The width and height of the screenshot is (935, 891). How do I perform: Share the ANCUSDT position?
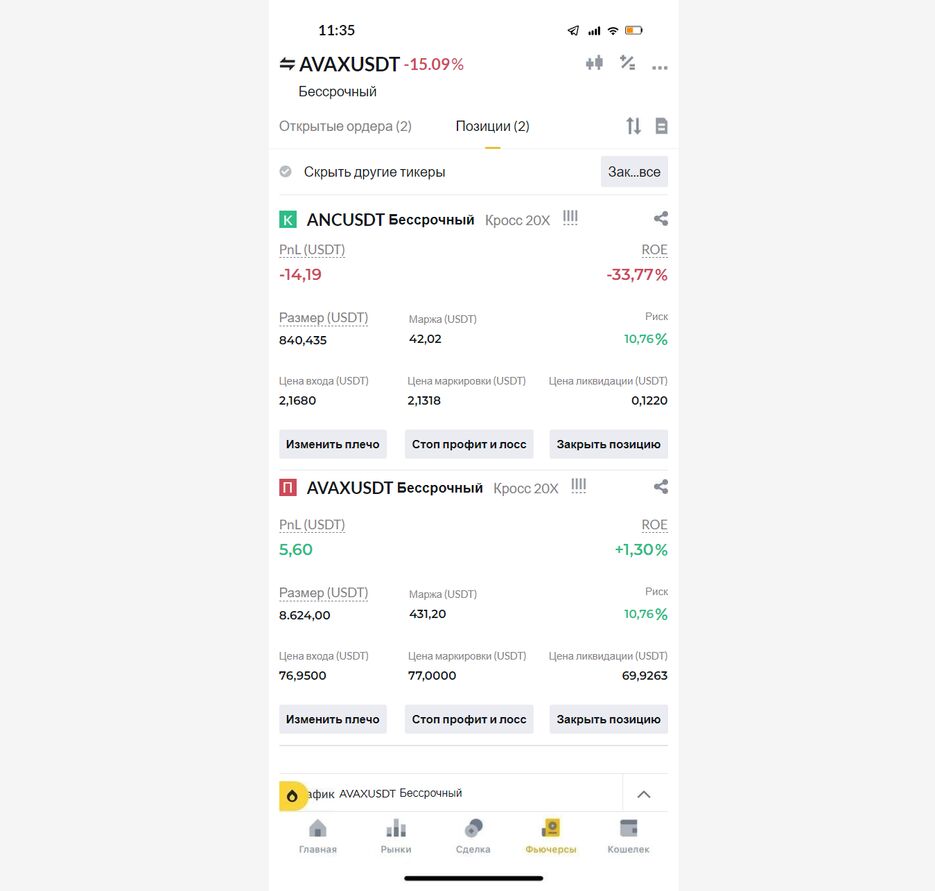click(x=660, y=219)
